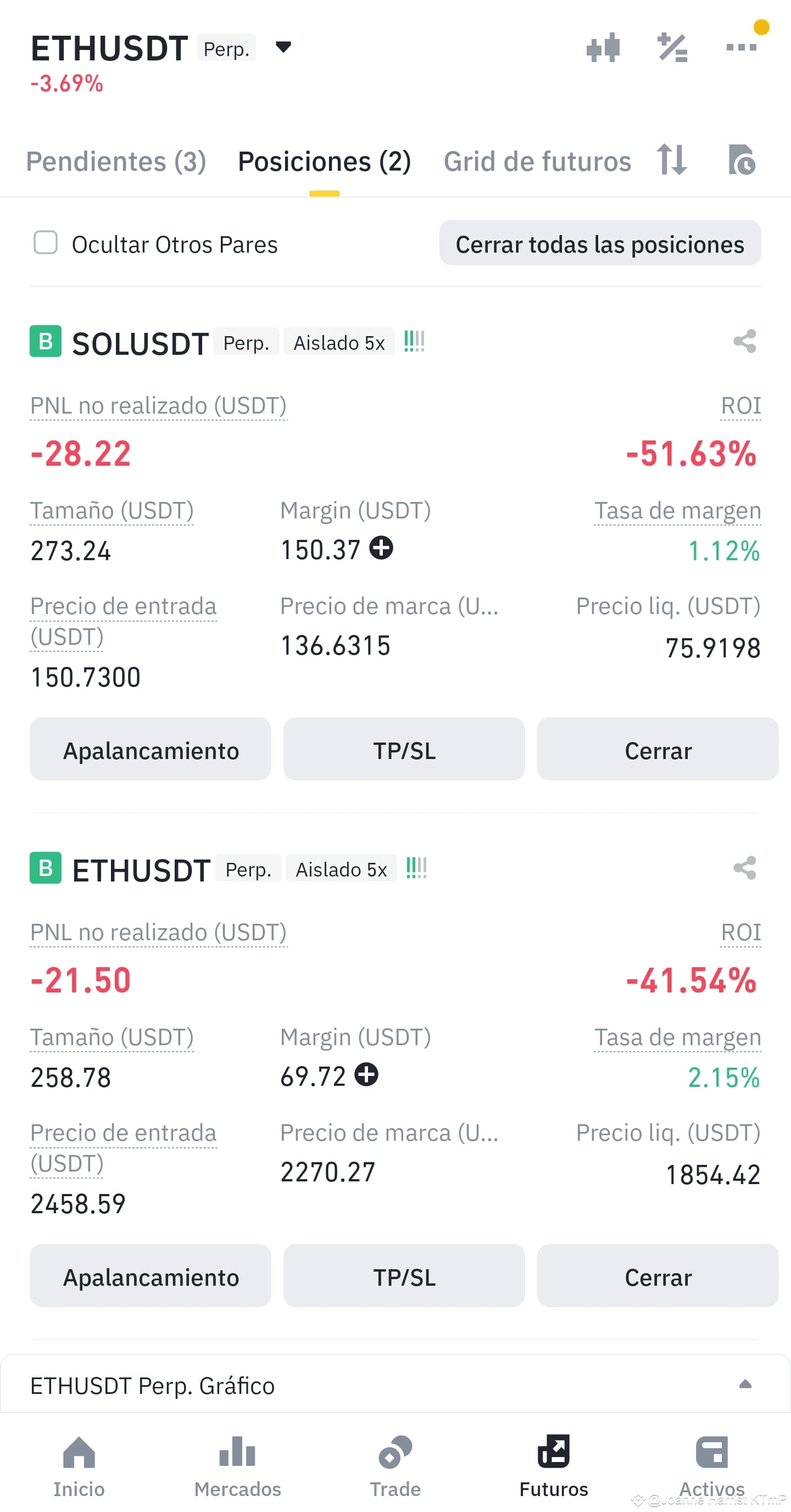The height and width of the screenshot is (1512, 791).
Task: Set TP/SL for SOLUSDT position
Action: (404, 750)
